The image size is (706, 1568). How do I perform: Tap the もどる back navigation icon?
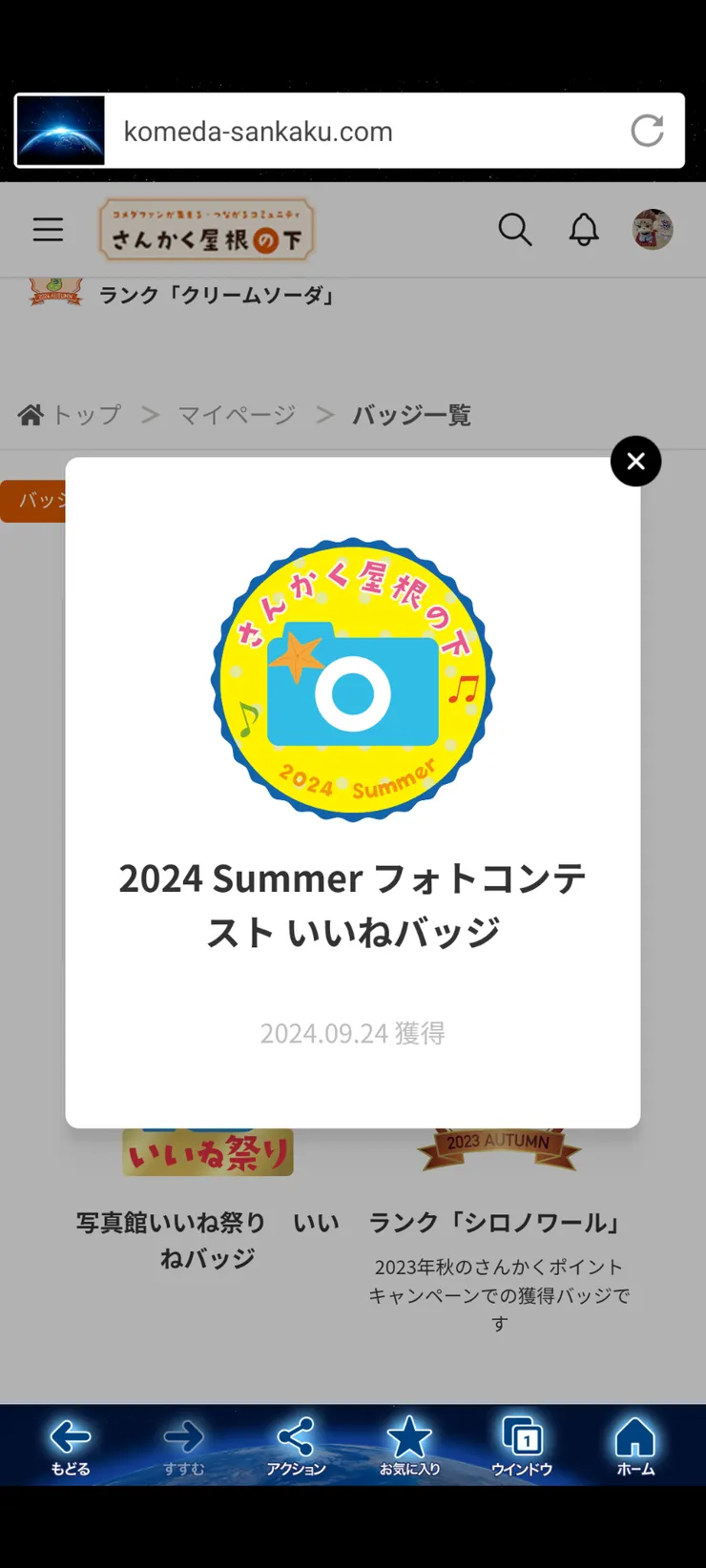pos(70,1438)
